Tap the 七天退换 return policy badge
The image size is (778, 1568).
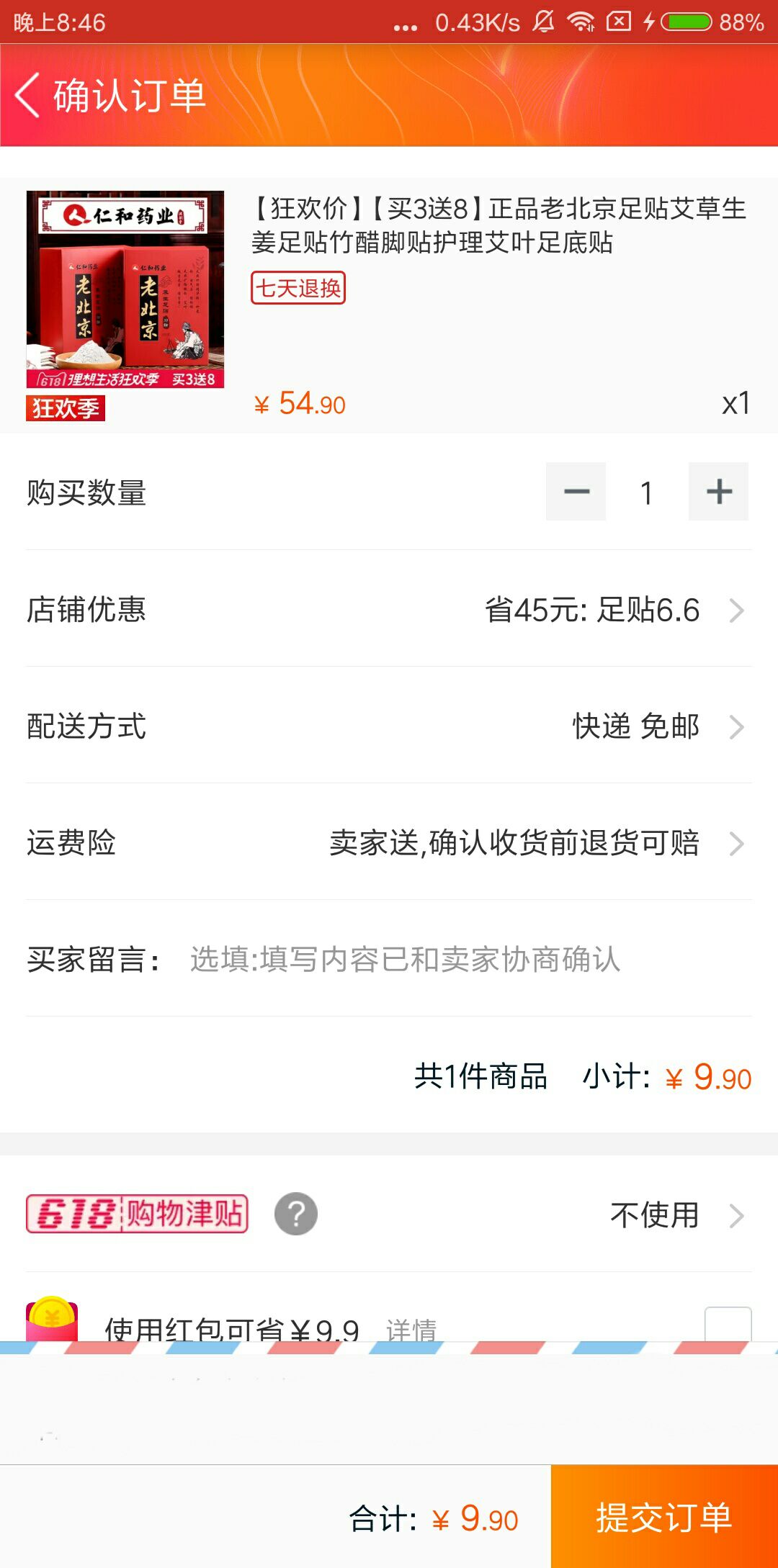[299, 289]
